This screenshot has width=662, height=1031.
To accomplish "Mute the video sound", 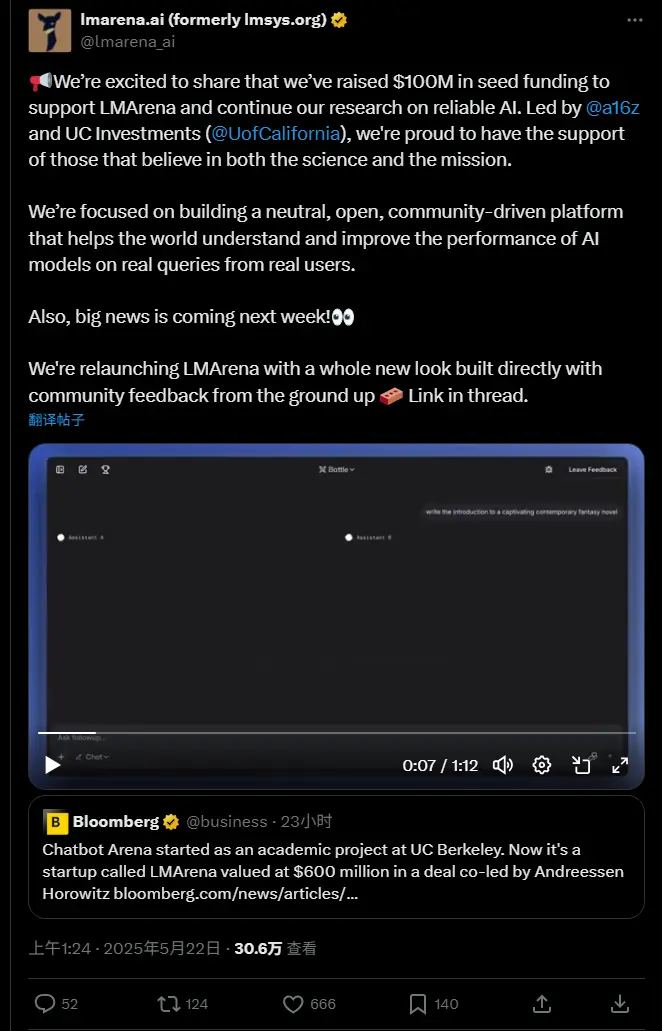I will coord(503,765).
